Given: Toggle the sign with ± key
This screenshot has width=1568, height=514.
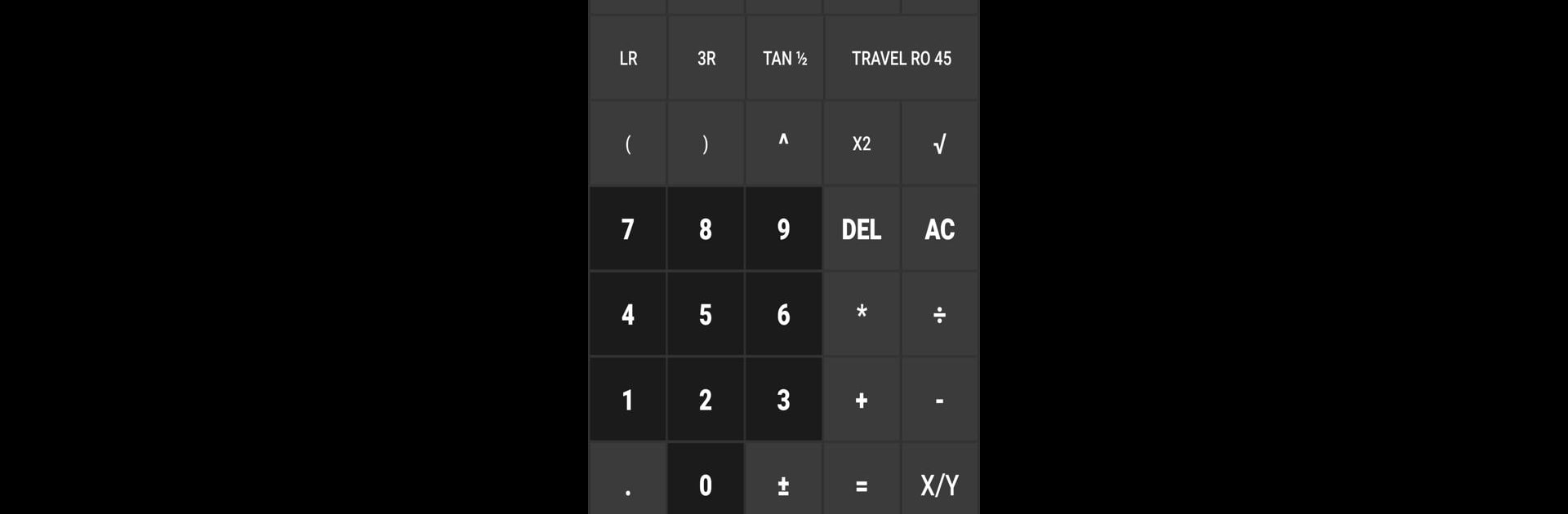Looking at the screenshot, I should pyautogui.click(x=784, y=485).
